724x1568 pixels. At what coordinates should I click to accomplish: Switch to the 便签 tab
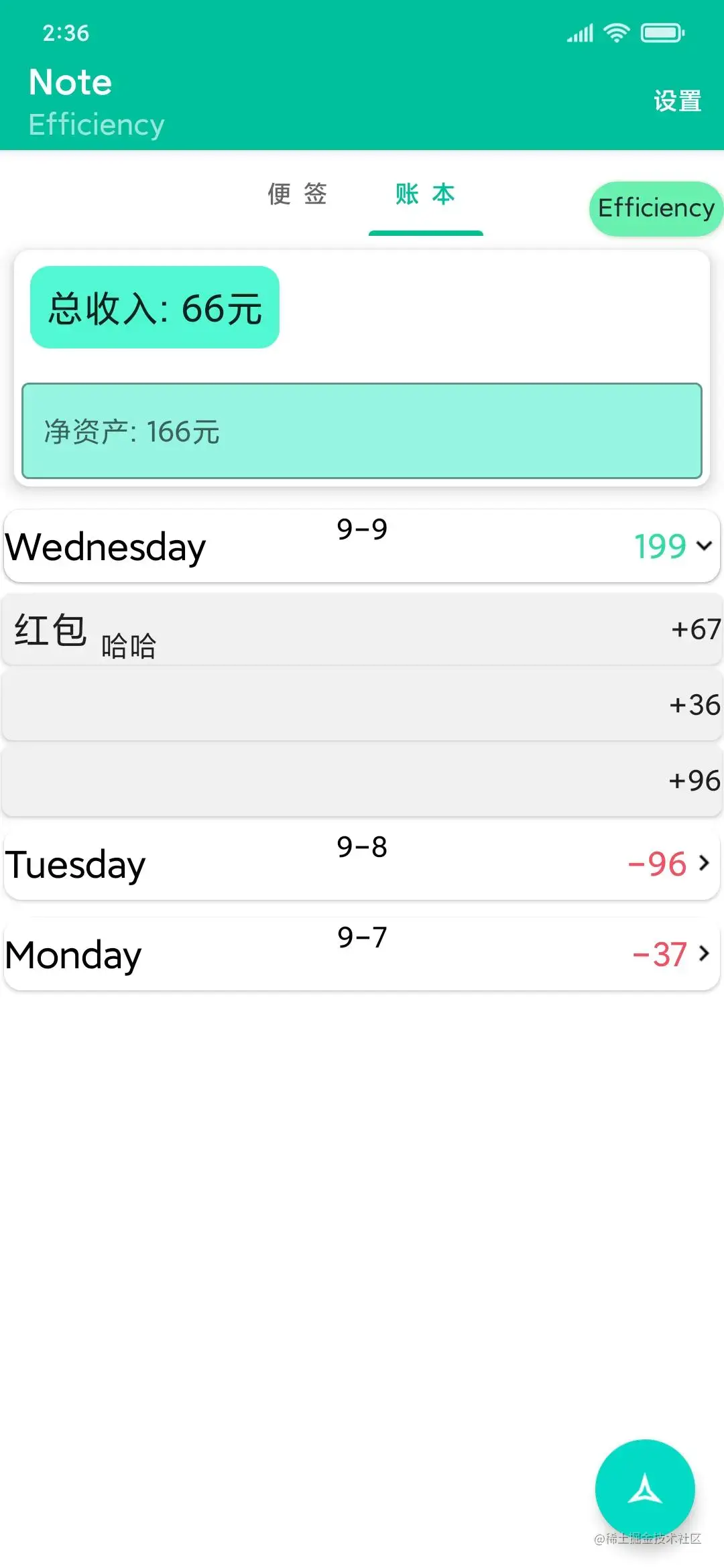(297, 194)
